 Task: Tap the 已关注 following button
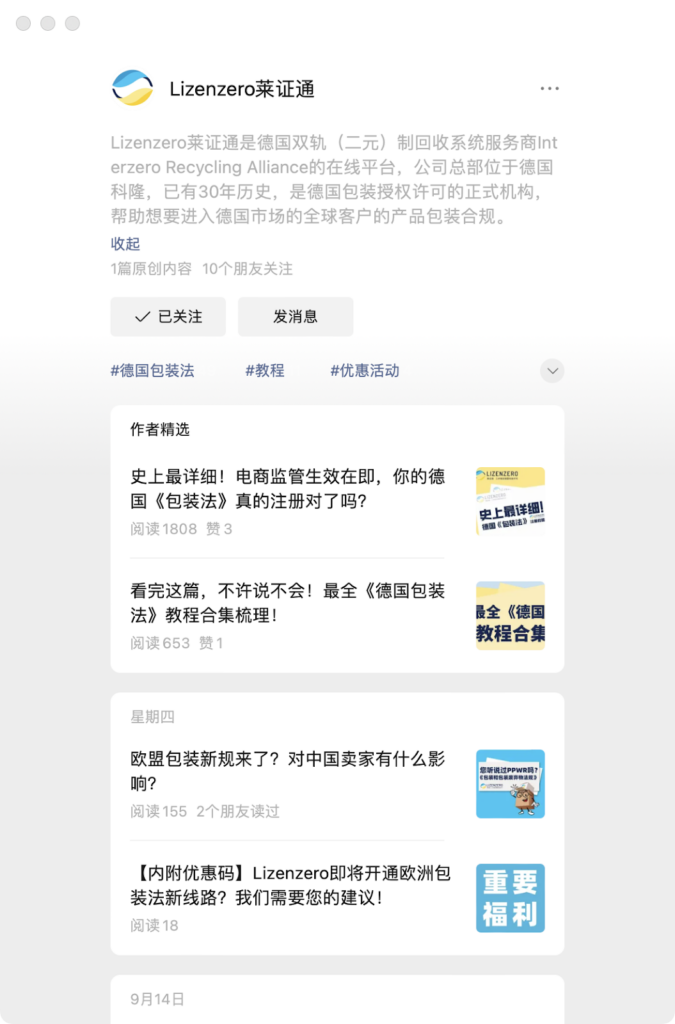click(x=168, y=317)
